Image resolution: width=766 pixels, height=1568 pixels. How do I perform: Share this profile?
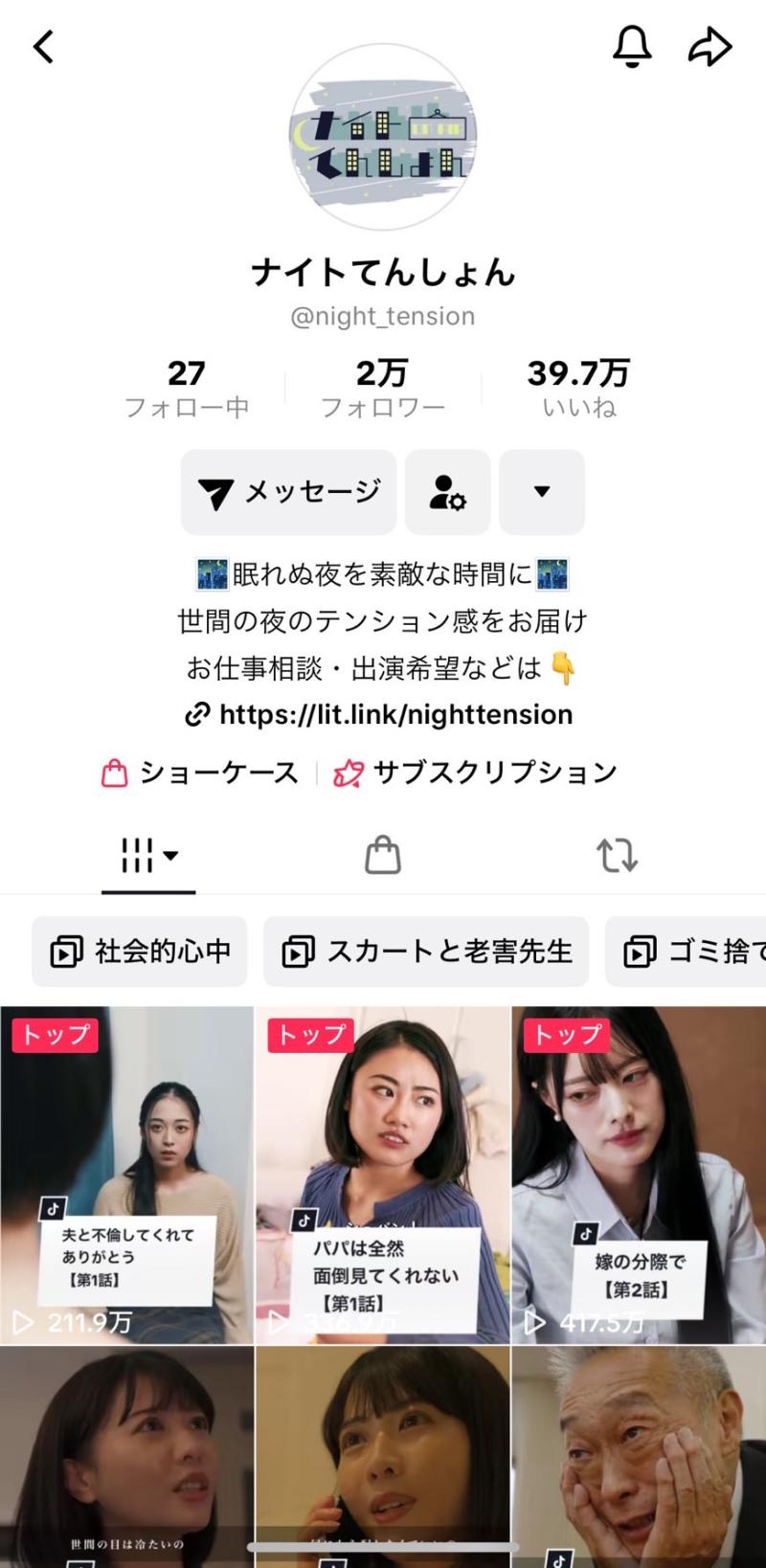710,46
